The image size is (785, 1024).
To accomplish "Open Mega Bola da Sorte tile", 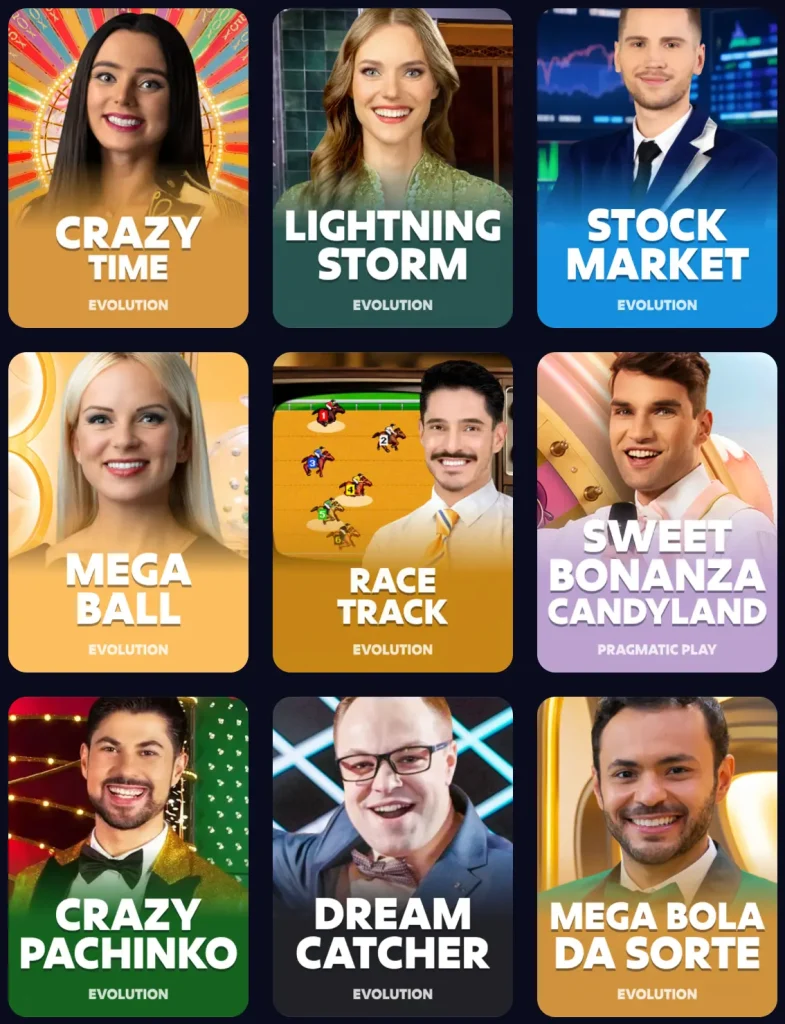I will point(657,856).
